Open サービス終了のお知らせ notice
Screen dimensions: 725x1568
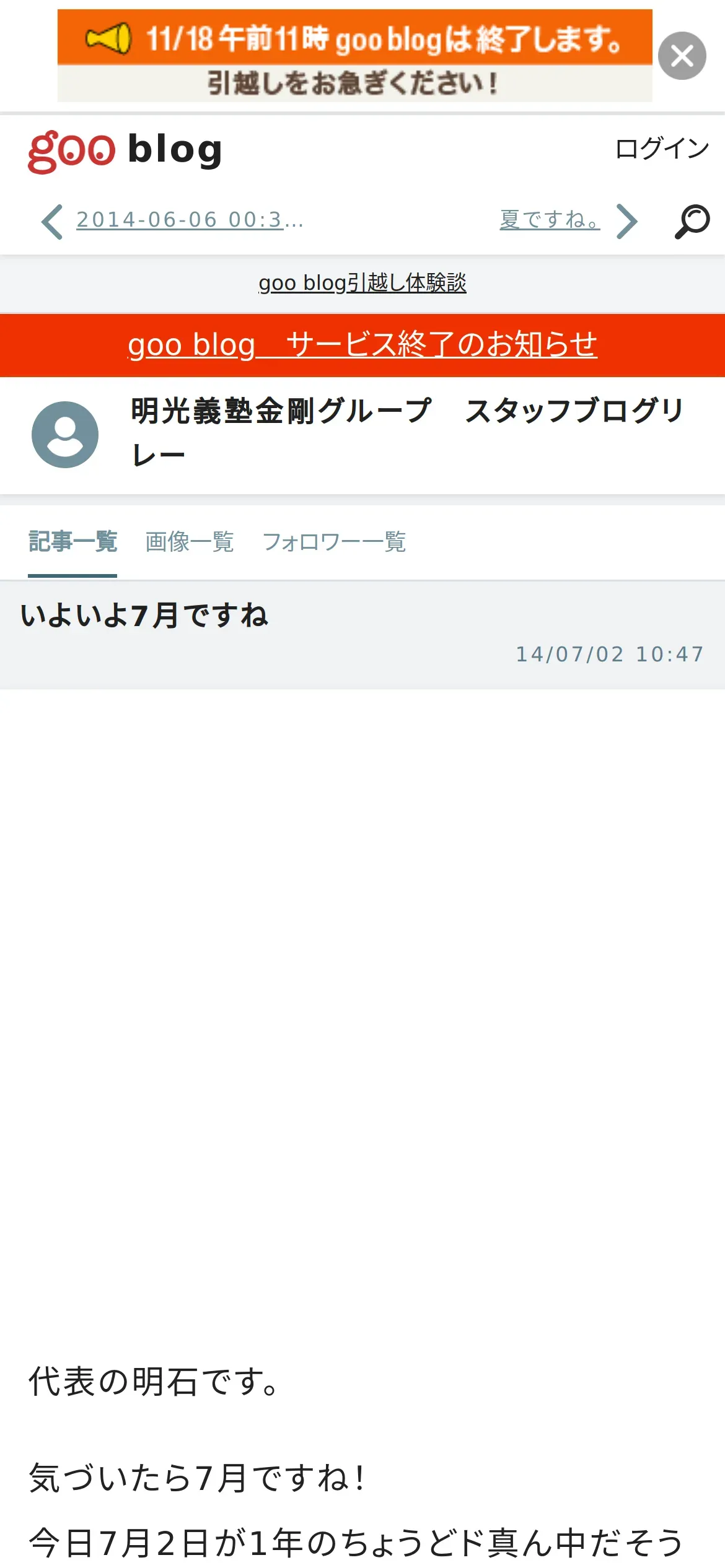[362, 345]
